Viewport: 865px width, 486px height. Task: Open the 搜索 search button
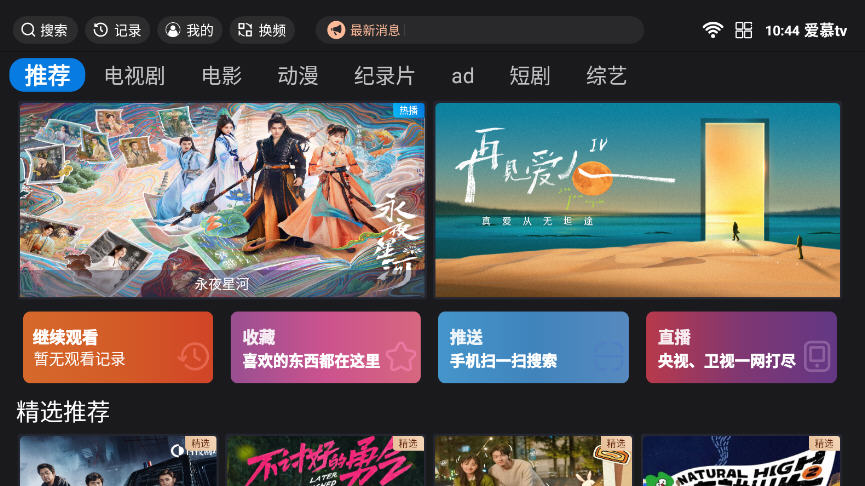[x=45, y=30]
